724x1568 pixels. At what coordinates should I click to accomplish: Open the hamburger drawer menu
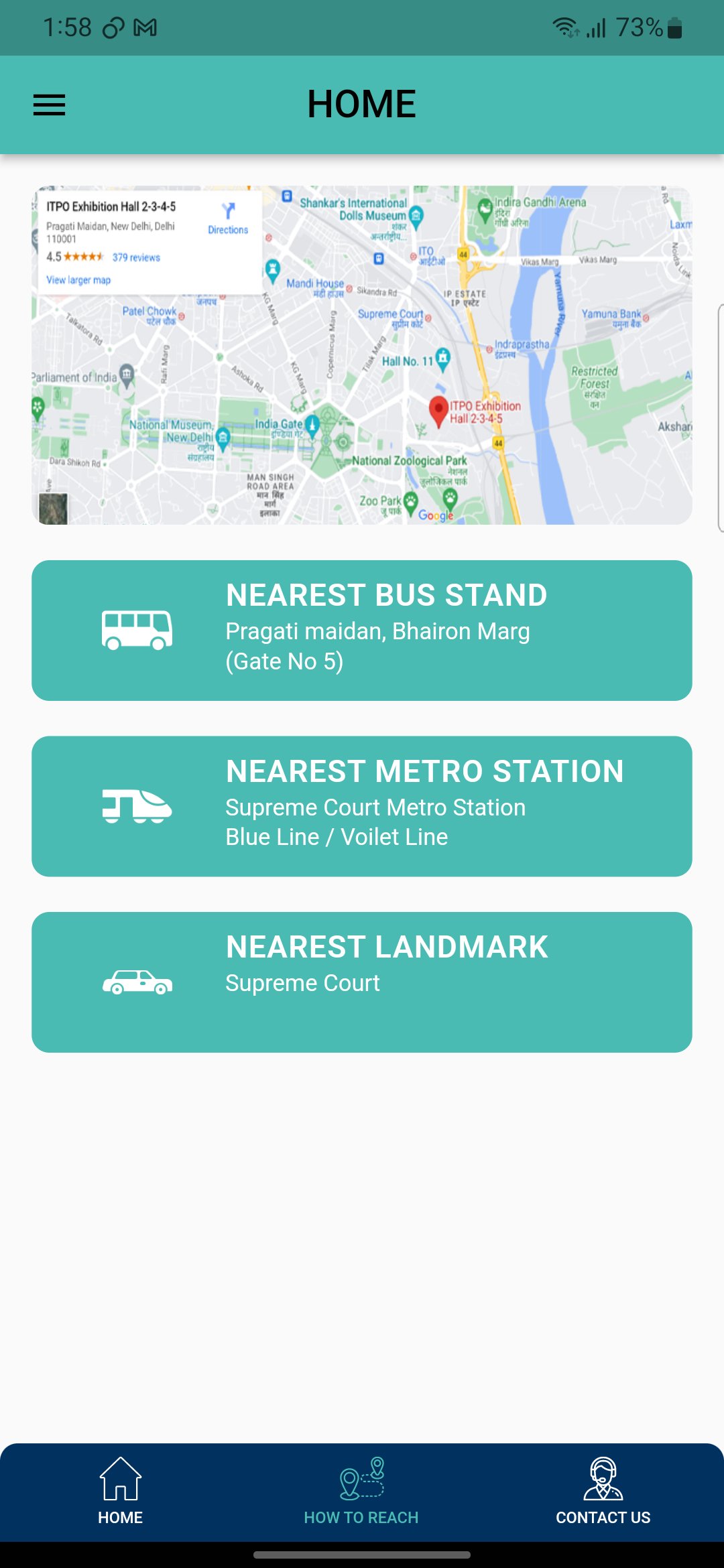tap(49, 105)
